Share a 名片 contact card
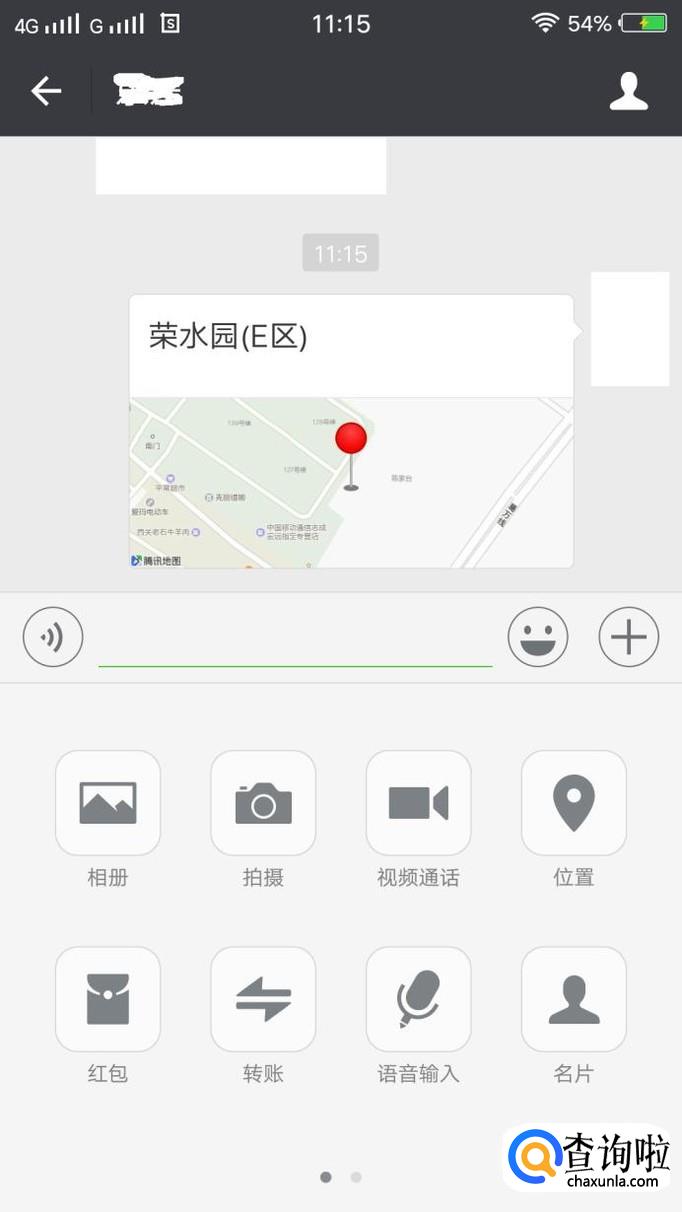Screen dimensions: 682x1212 click(x=574, y=999)
